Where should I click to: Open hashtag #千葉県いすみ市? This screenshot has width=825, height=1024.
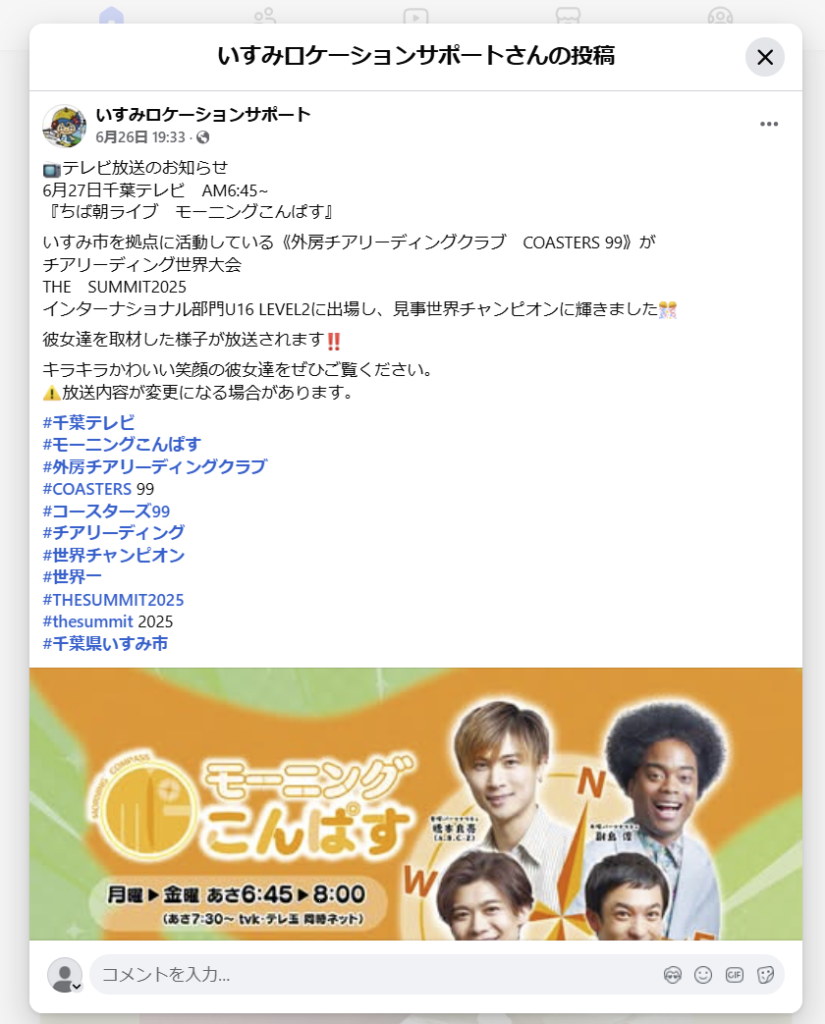[x=105, y=644]
